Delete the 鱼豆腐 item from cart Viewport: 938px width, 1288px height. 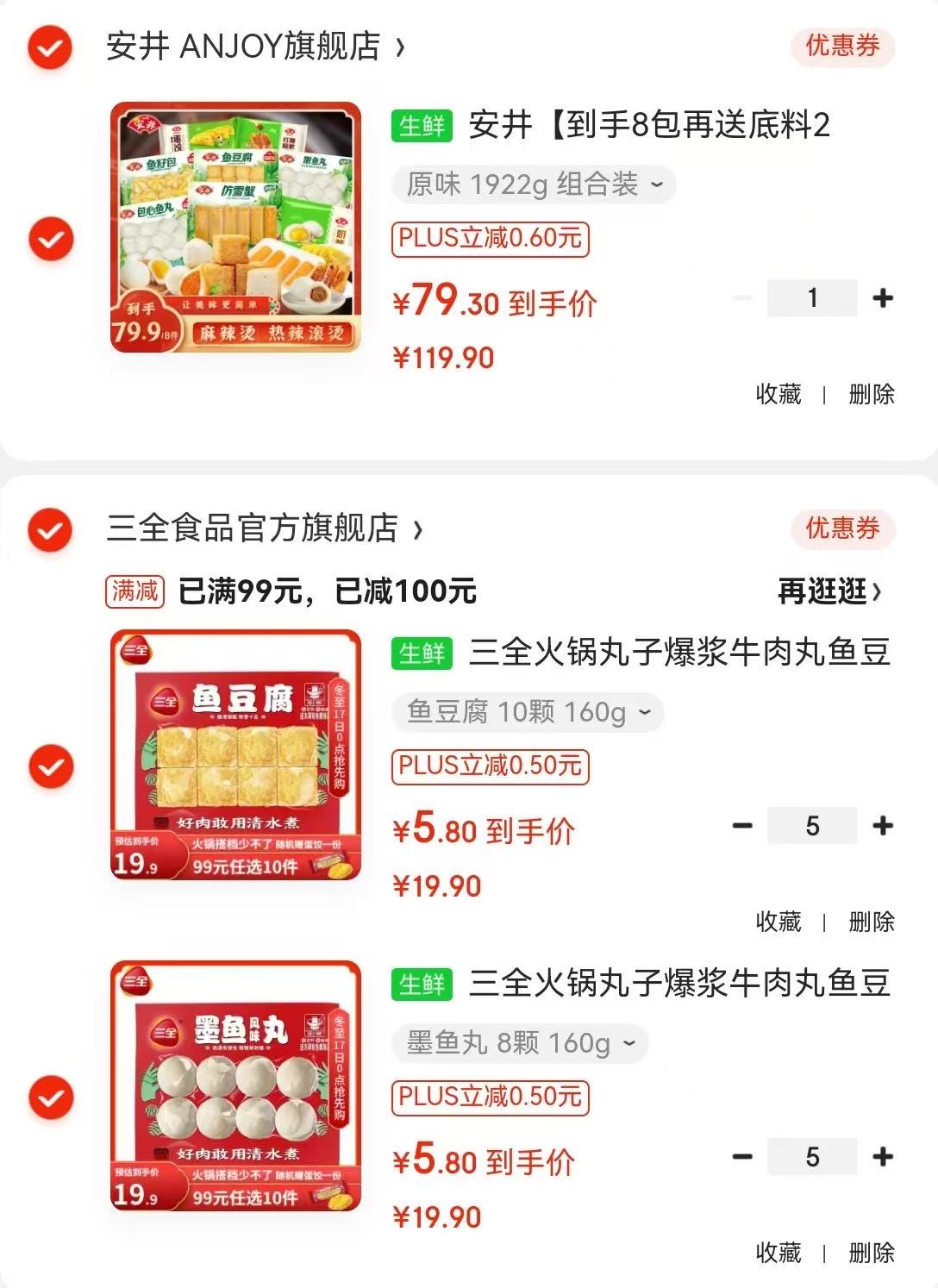tap(871, 922)
